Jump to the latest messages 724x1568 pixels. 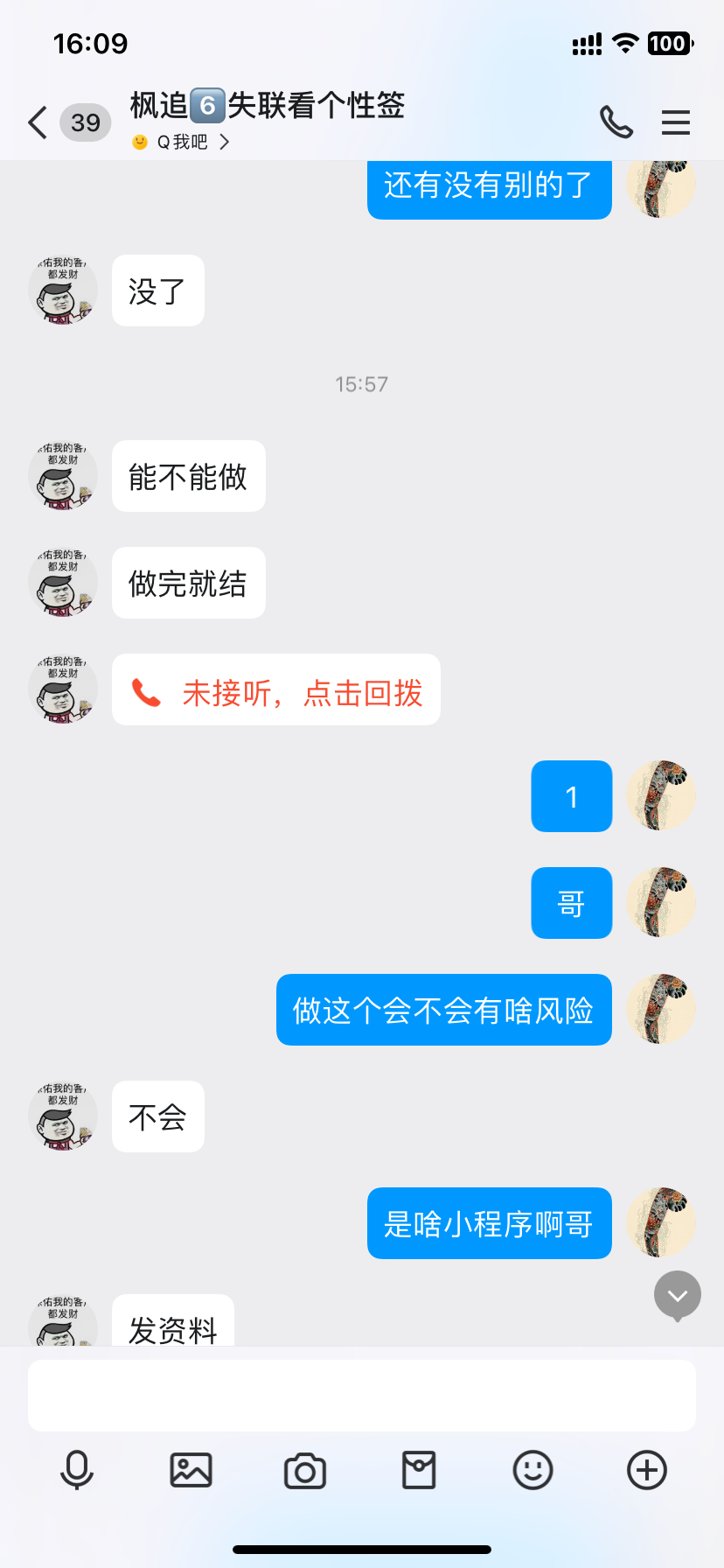click(678, 1295)
